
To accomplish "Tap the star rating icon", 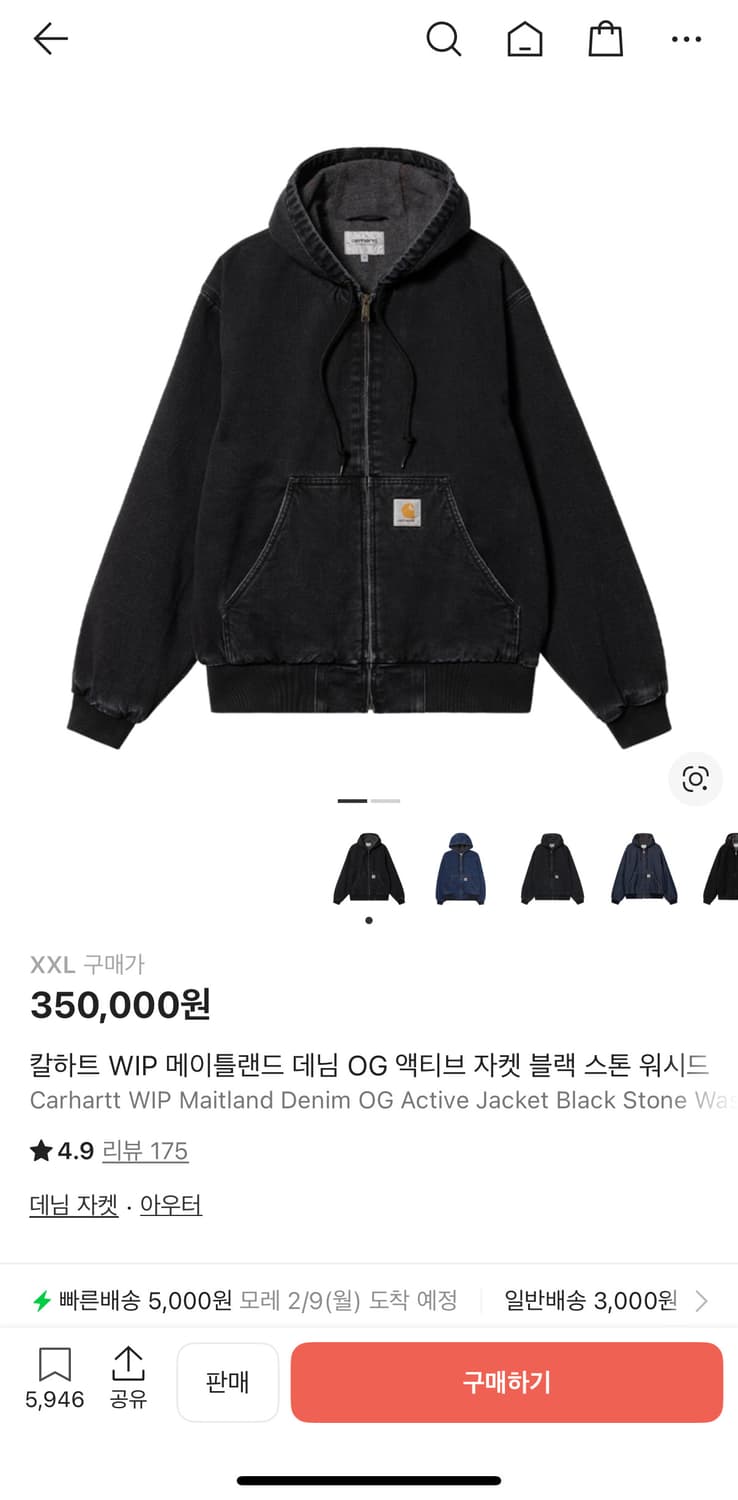I will pos(39,1151).
